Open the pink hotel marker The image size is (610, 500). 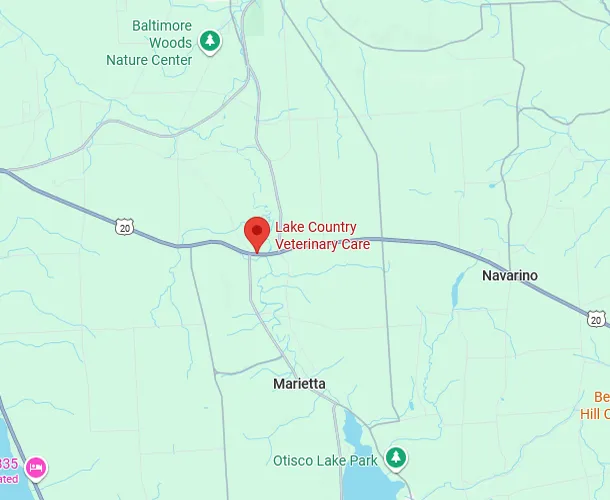click(x=36, y=466)
